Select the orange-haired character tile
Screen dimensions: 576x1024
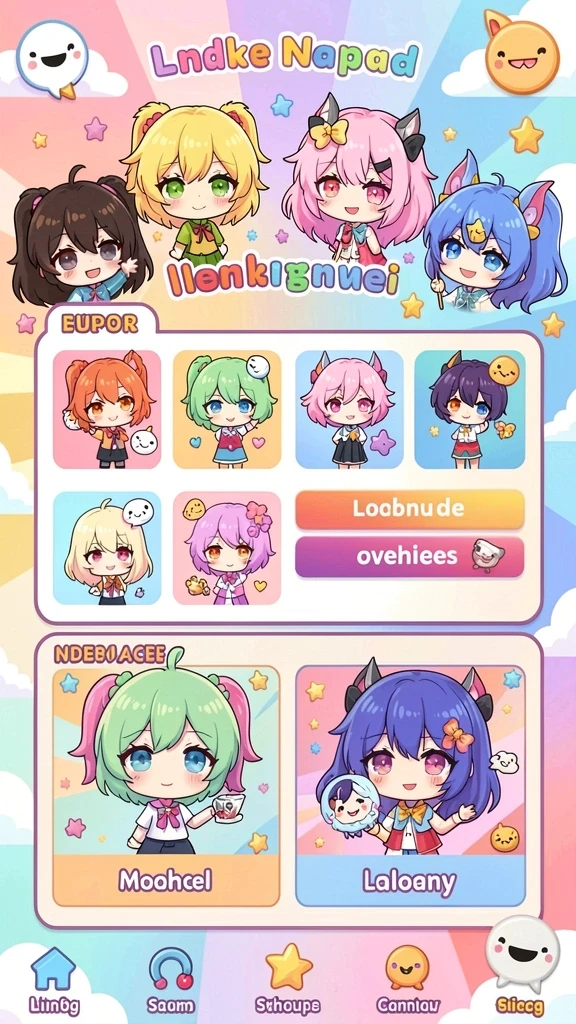[107, 409]
